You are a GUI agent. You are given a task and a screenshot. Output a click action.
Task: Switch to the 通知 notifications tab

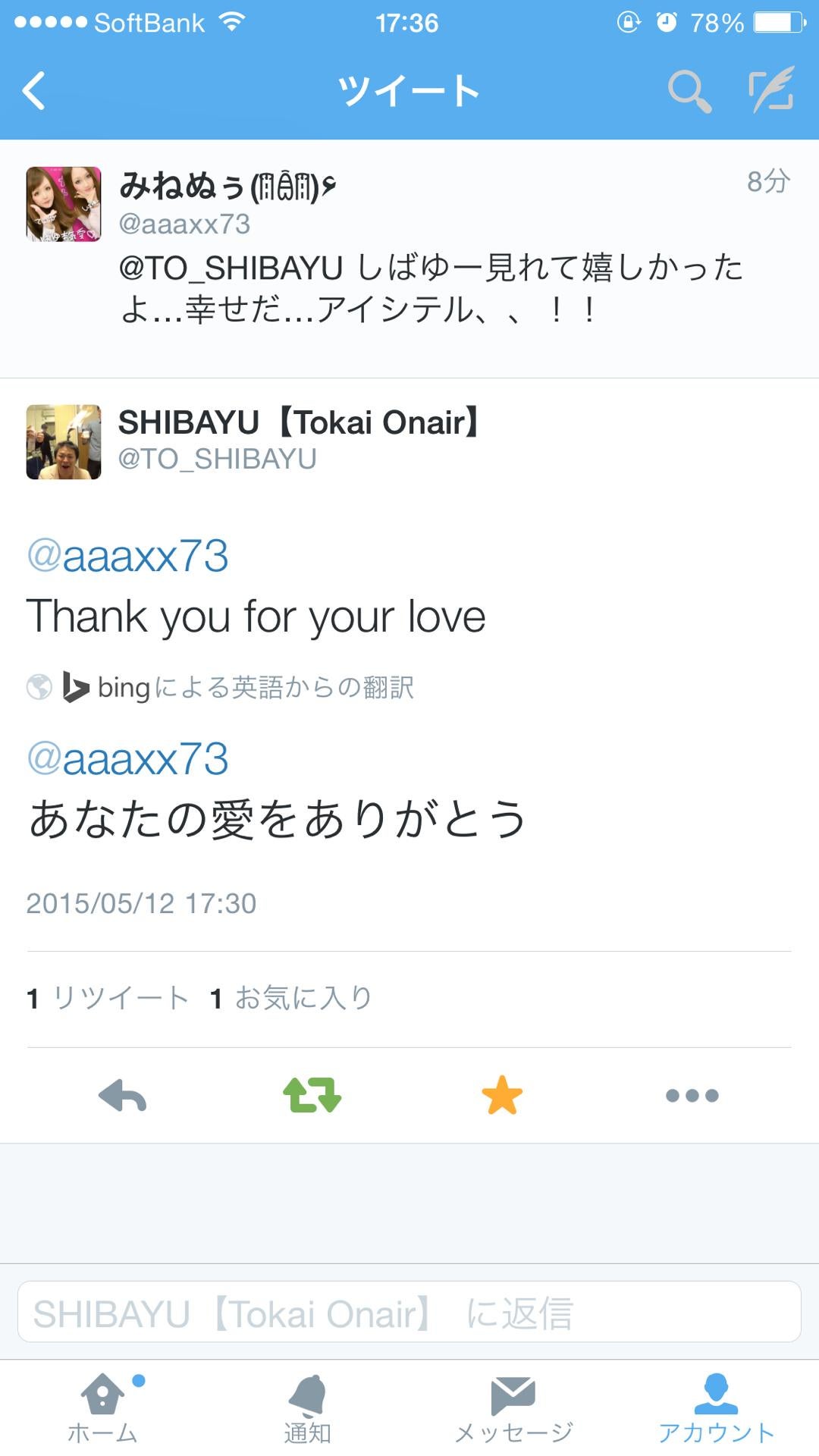tap(307, 1407)
